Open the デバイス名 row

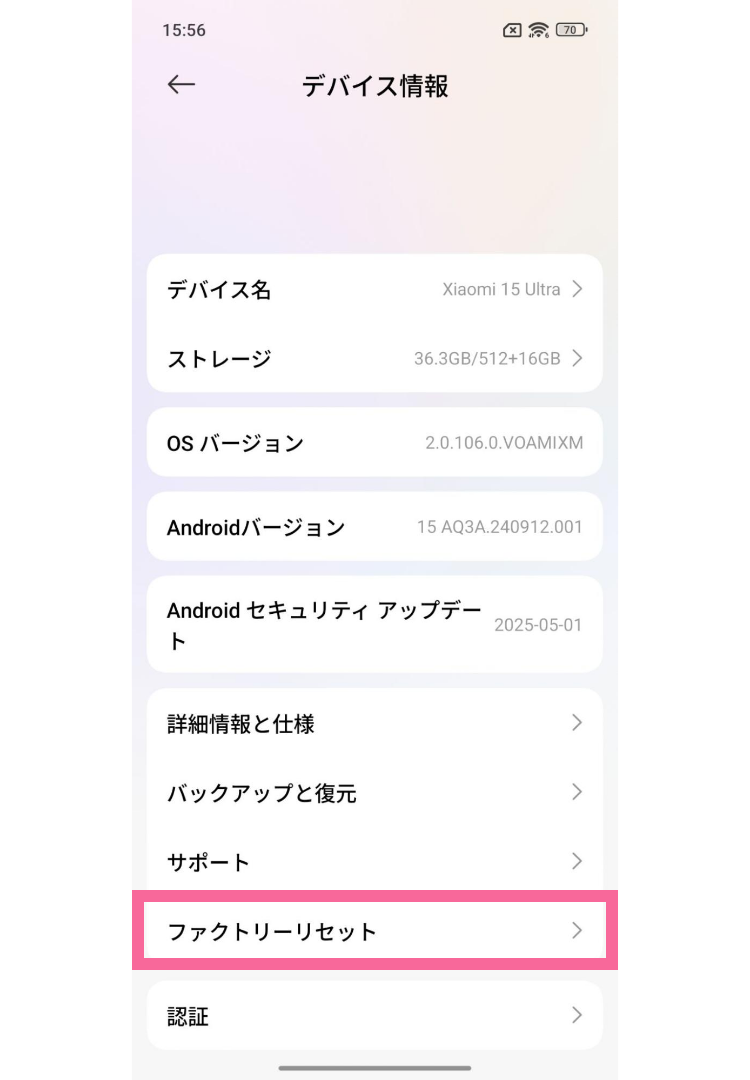(374, 290)
